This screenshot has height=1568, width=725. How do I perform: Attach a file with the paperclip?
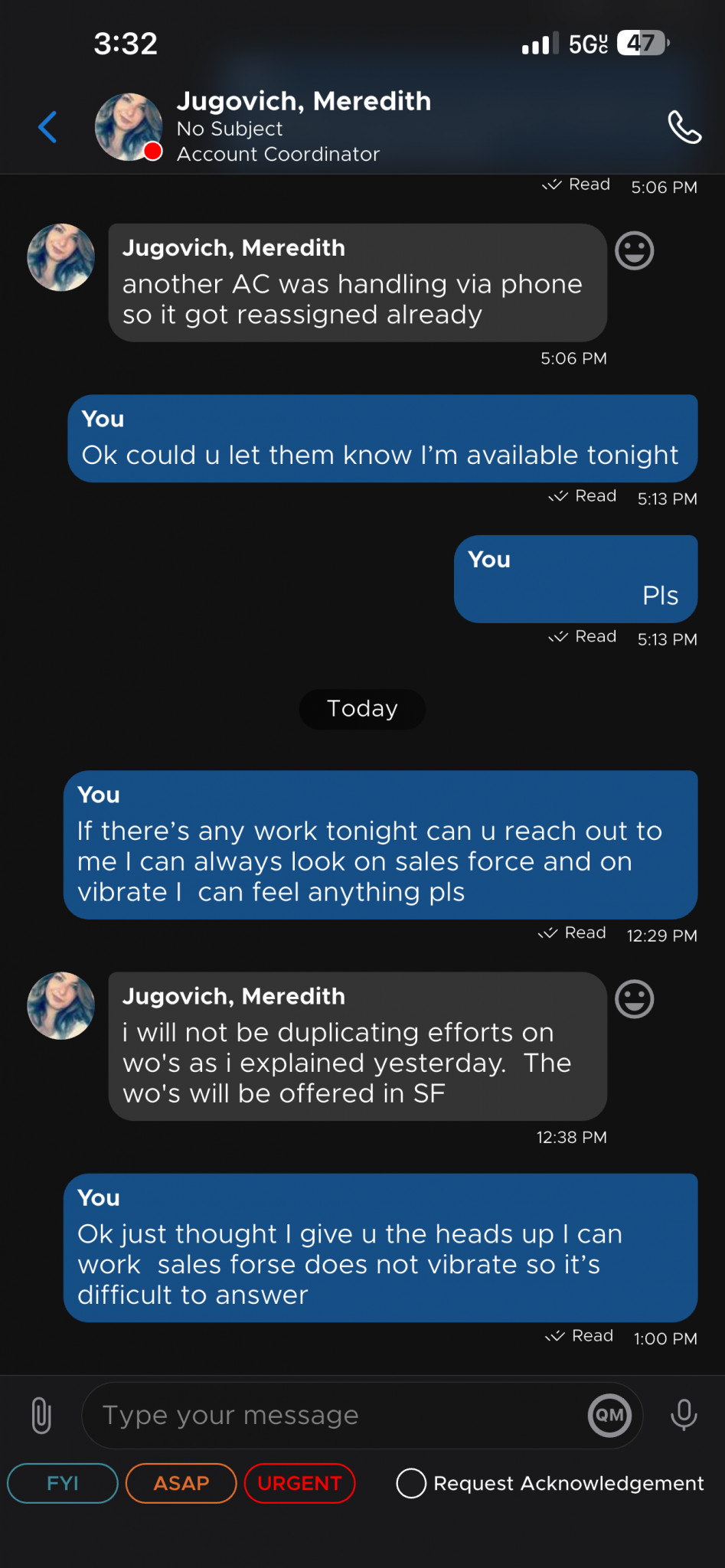pyautogui.click(x=41, y=1415)
